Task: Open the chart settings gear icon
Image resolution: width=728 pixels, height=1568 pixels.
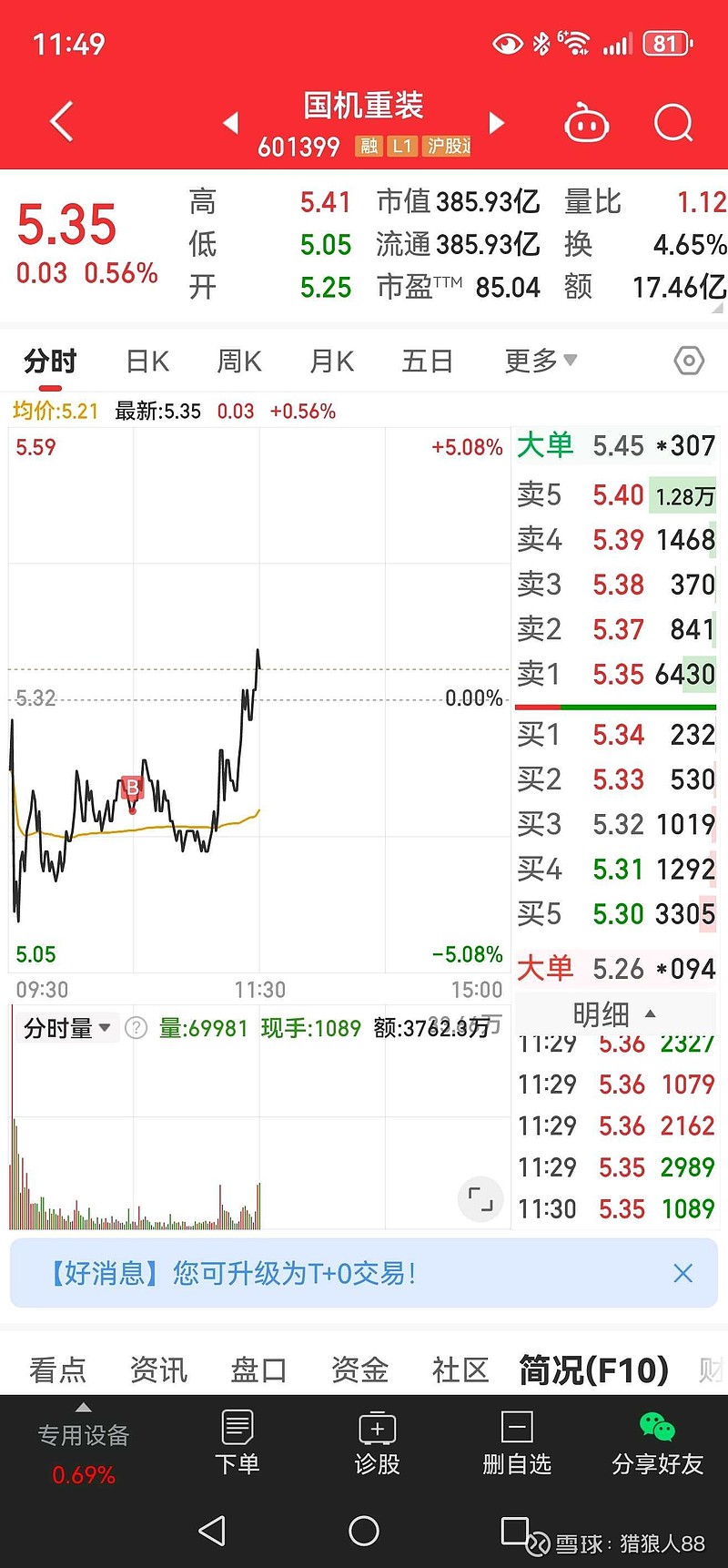Action: [689, 361]
